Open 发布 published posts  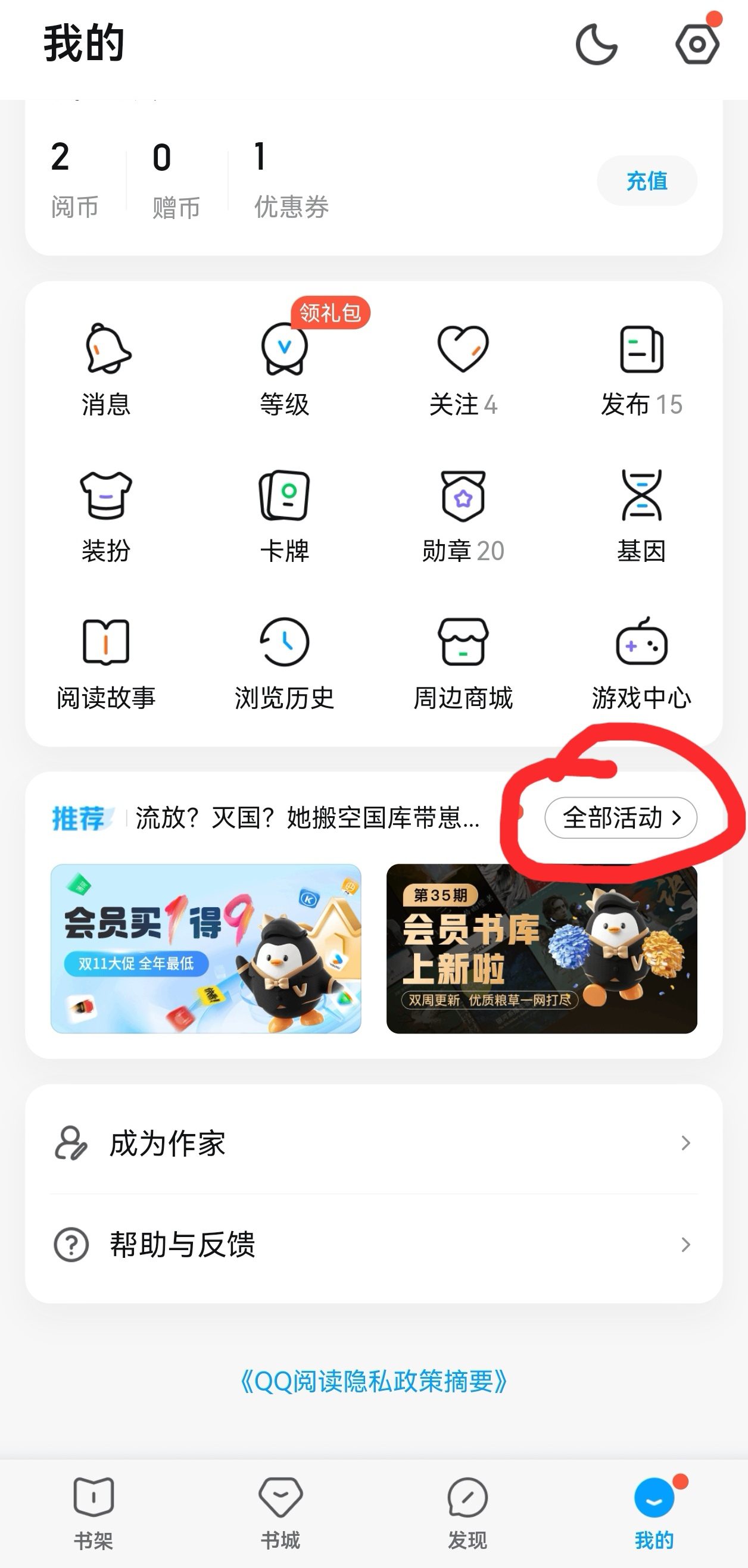pos(641,368)
